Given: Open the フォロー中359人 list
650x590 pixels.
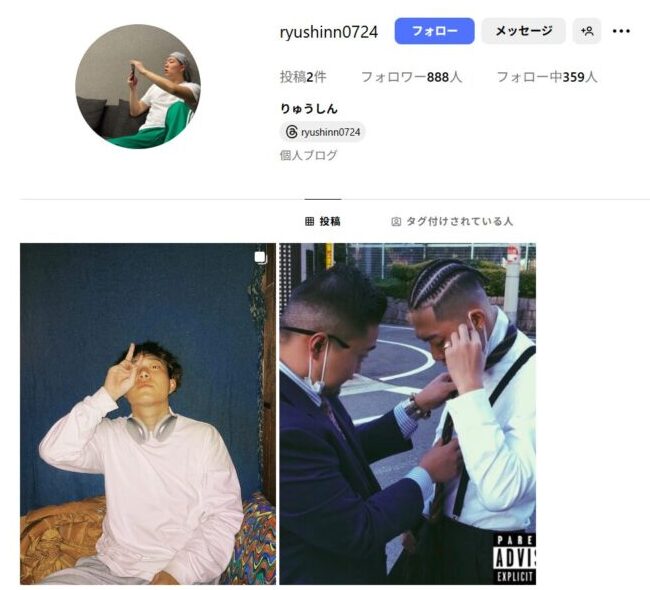Looking at the screenshot, I should (x=546, y=77).
